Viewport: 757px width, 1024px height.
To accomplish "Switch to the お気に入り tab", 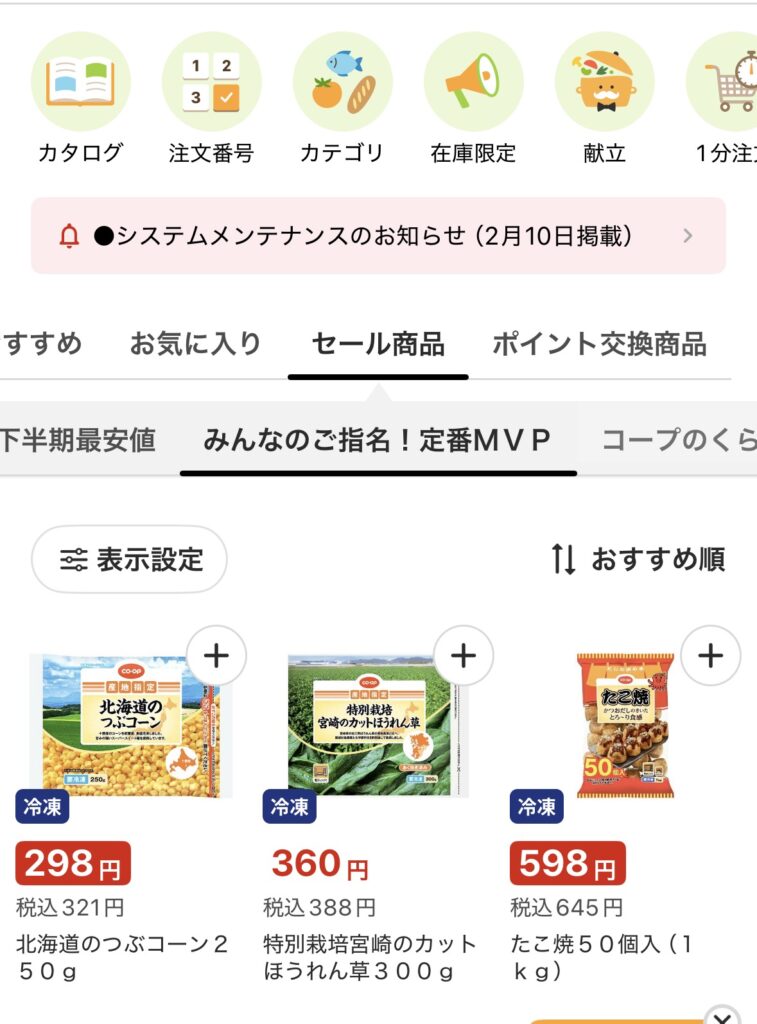I will pyautogui.click(x=198, y=343).
